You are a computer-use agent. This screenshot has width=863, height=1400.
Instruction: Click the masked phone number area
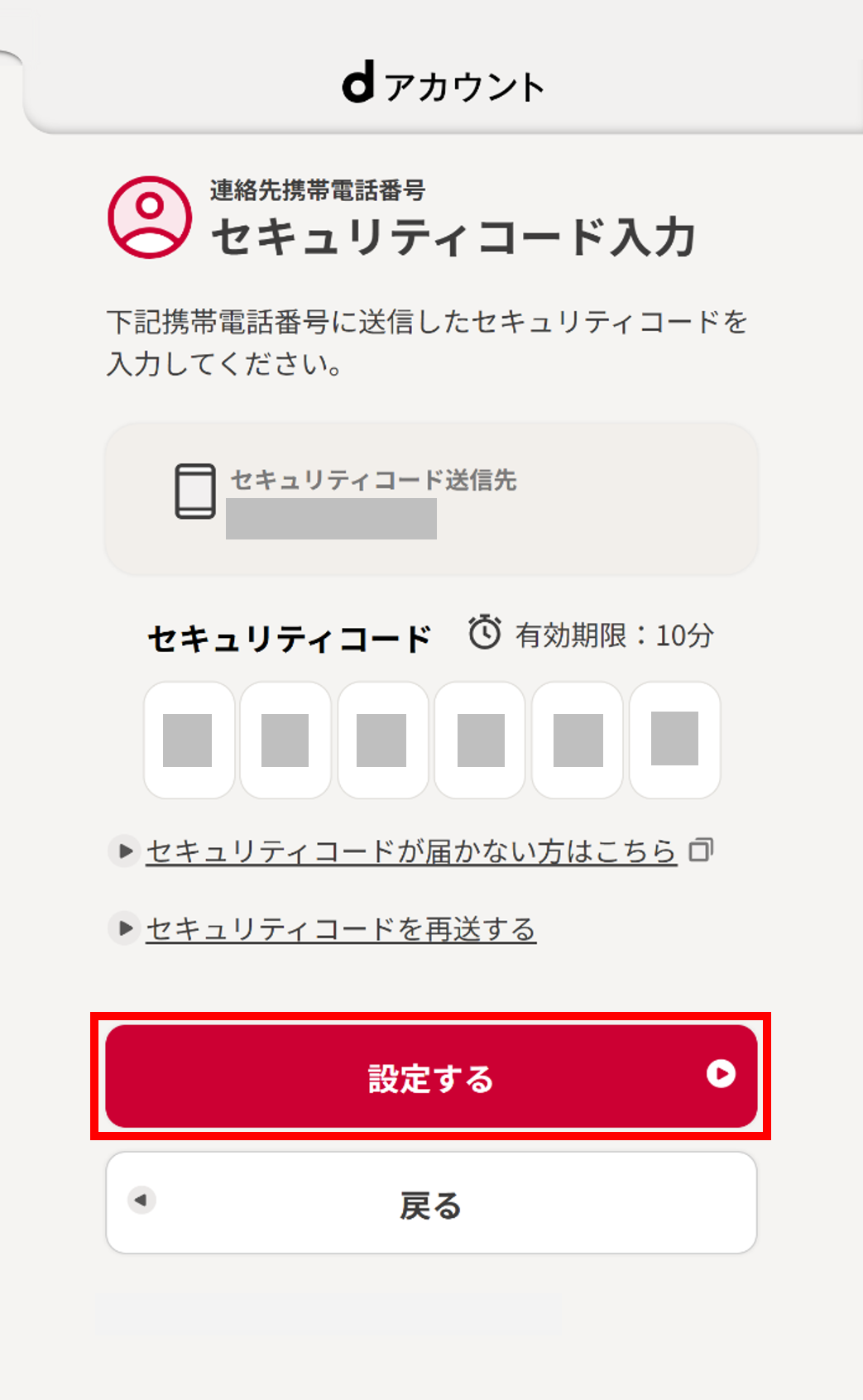tap(331, 521)
